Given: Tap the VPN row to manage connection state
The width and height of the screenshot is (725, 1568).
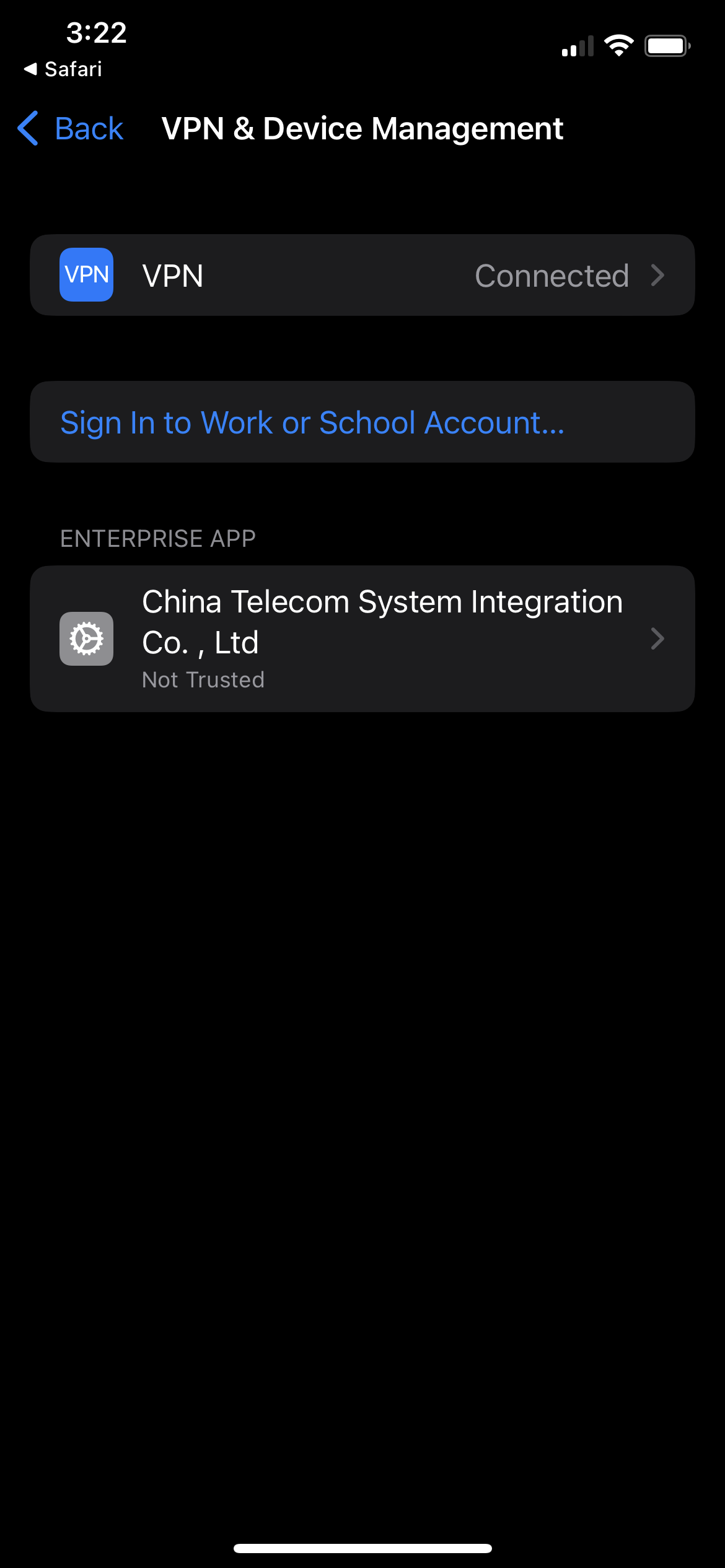Looking at the screenshot, I should pos(362,276).
